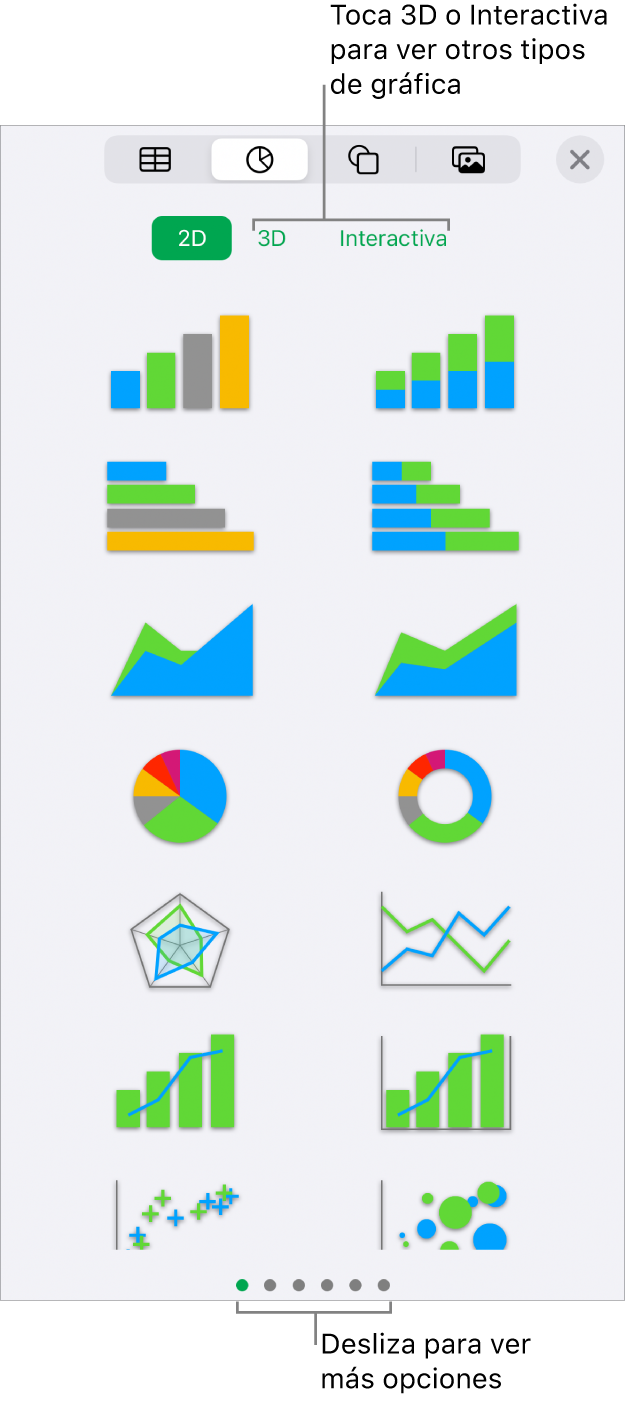Open the media tab

(x=468, y=160)
